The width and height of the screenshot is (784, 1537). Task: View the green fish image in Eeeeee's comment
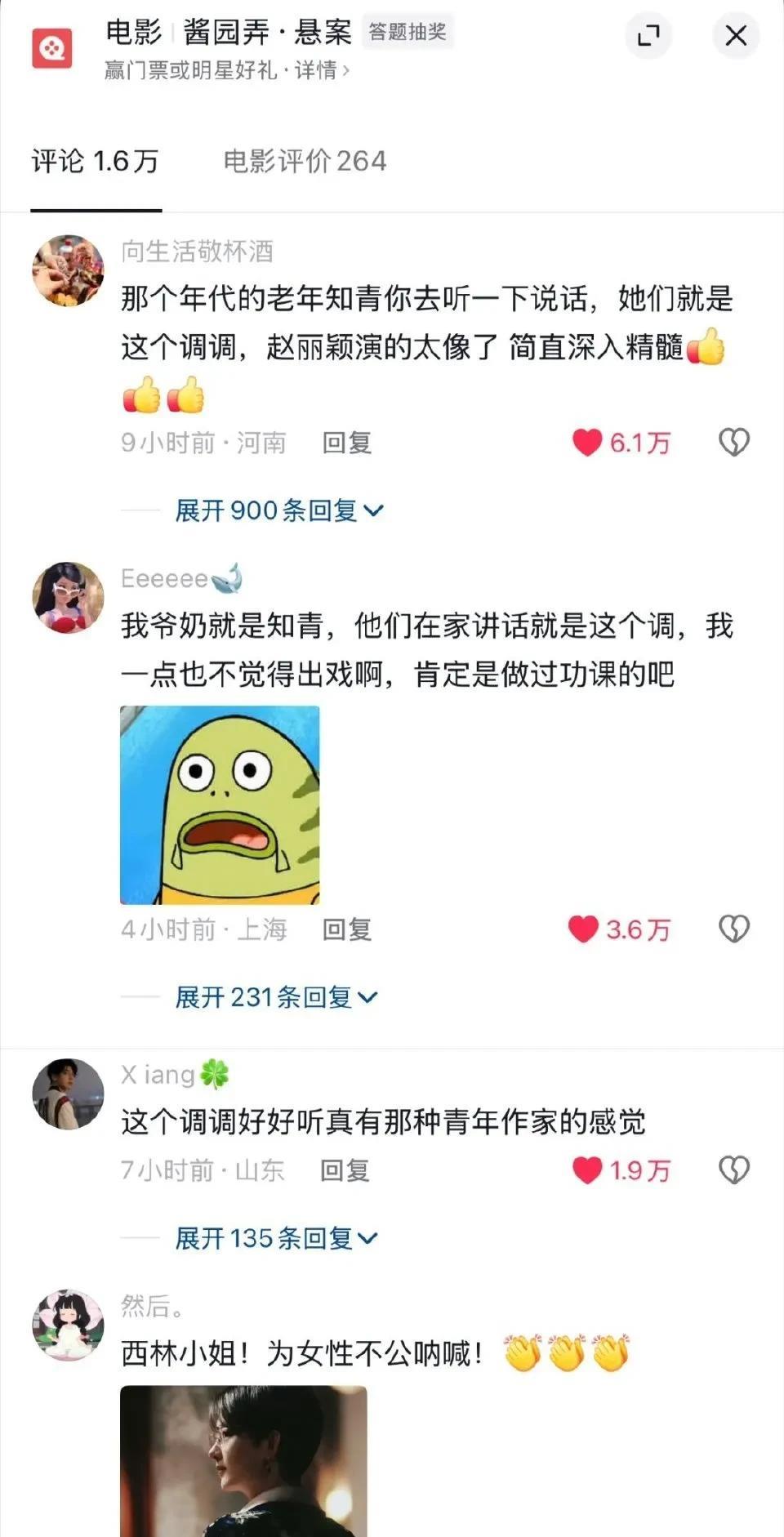[220, 804]
